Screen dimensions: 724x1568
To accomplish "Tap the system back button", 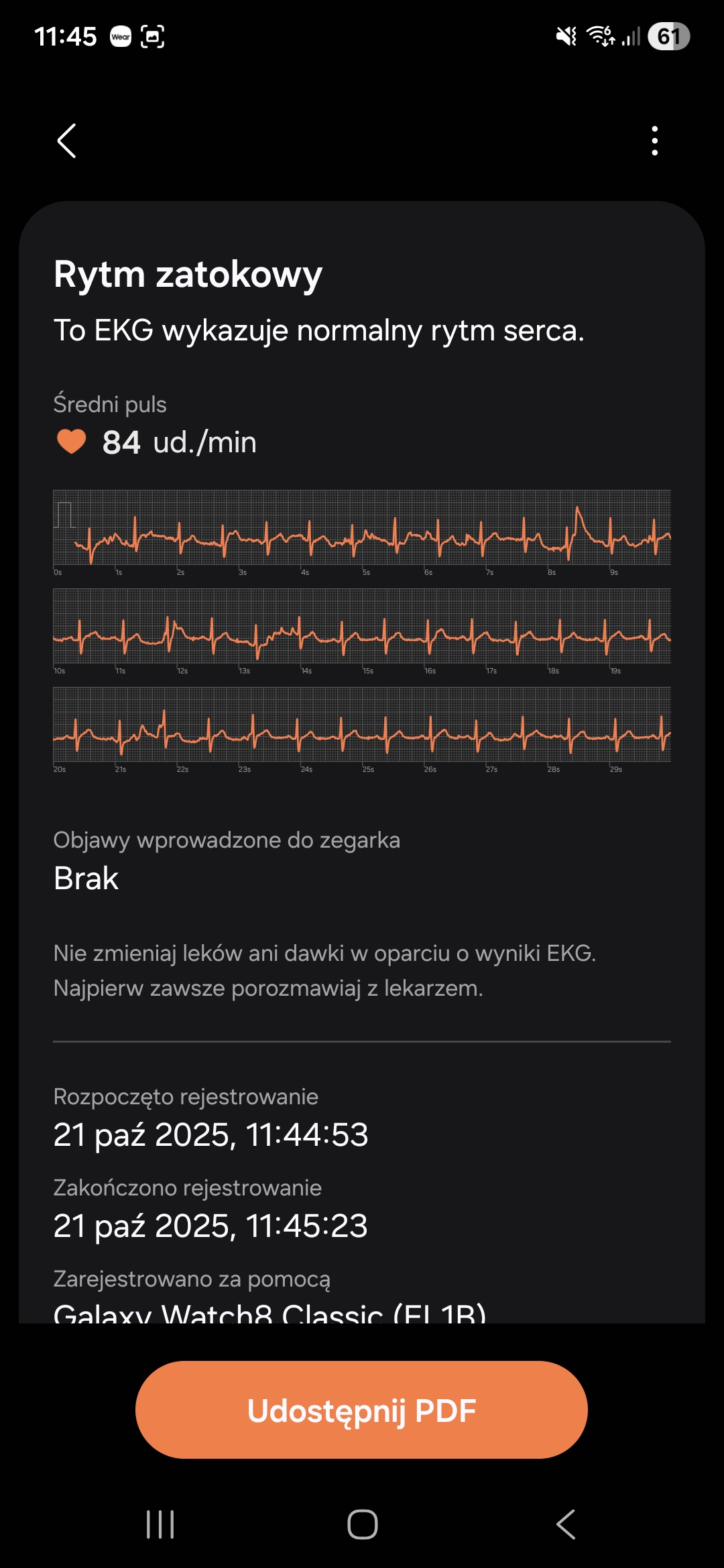I will point(565,1524).
